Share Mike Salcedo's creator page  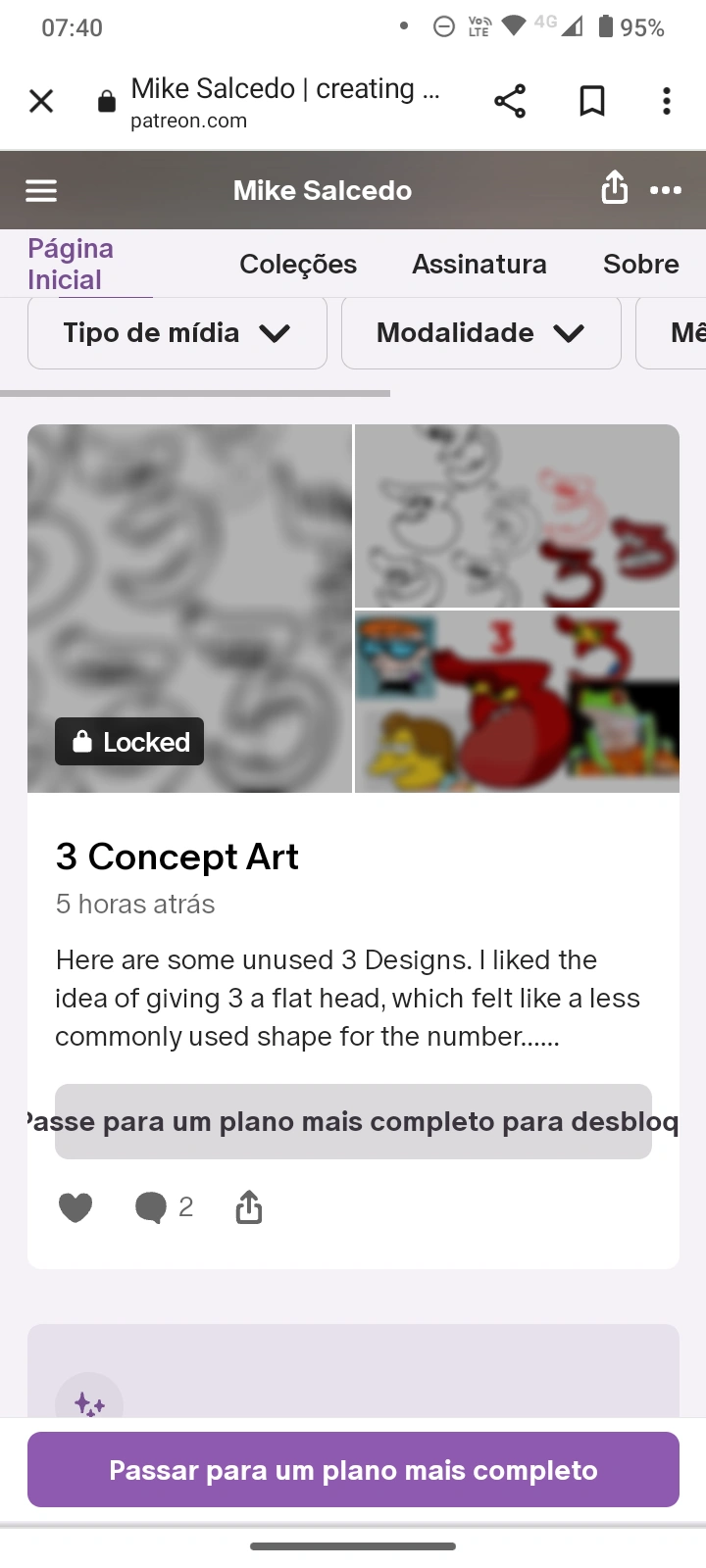(615, 188)
